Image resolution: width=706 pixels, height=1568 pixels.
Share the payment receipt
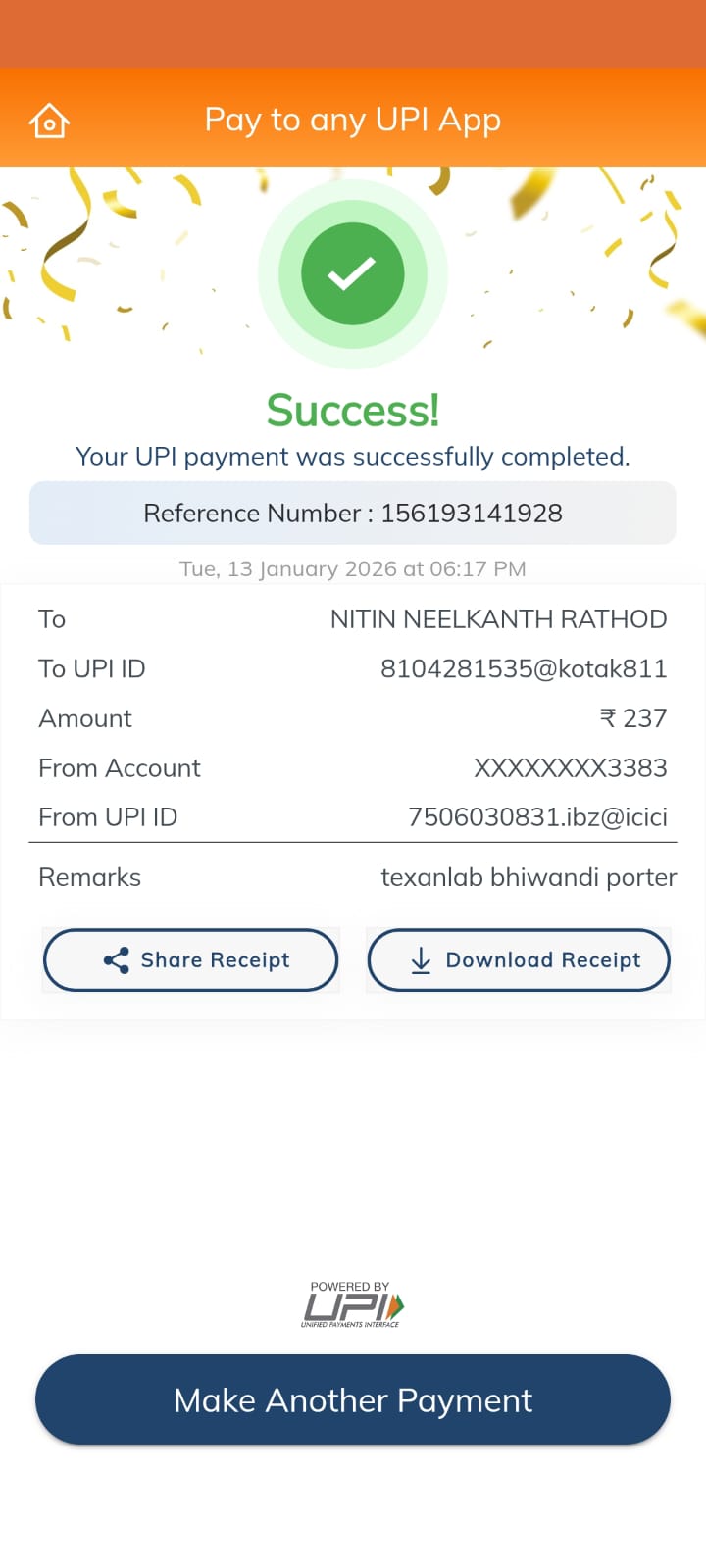click(190, 960)
